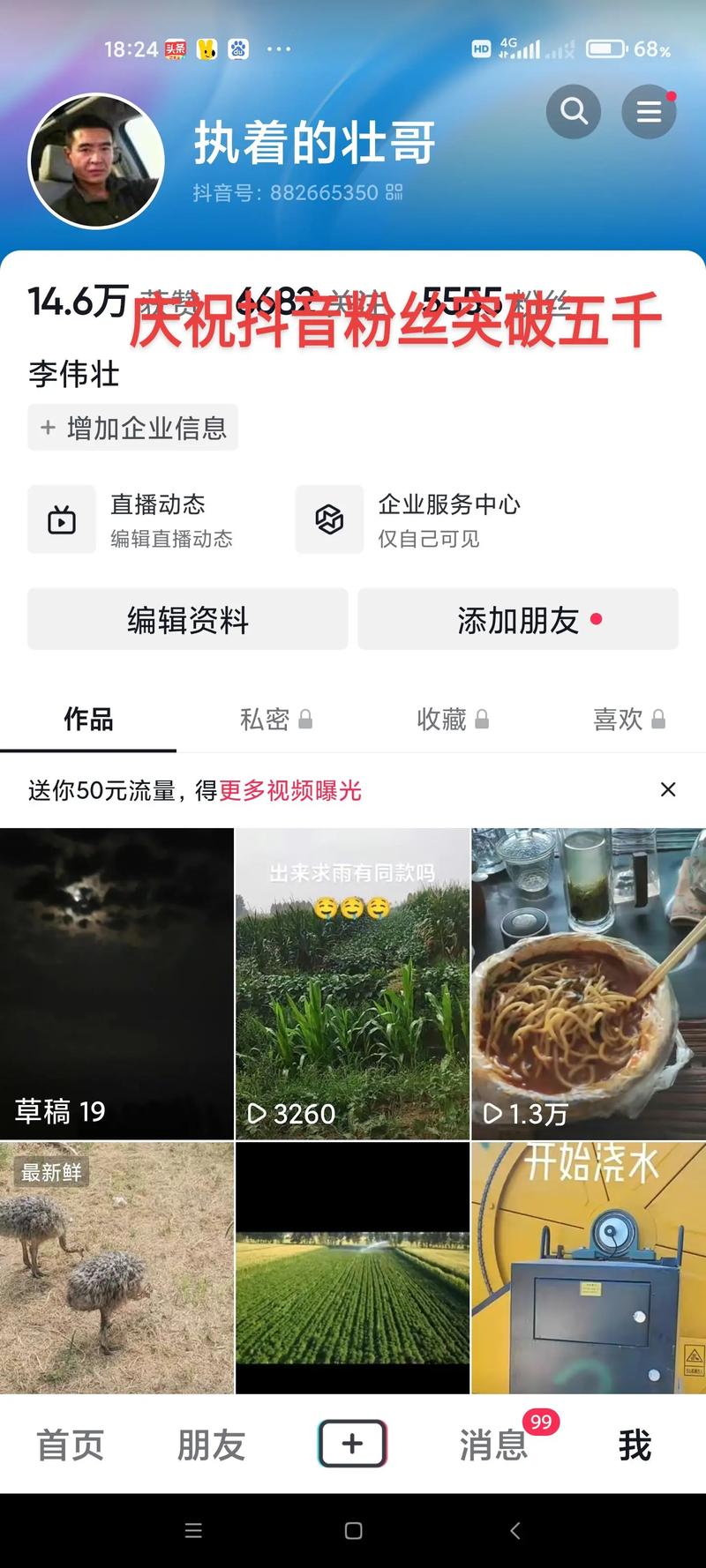Tap the plus button to create a video
This screenshot has width=706, height=1568.
(352, 1444)
